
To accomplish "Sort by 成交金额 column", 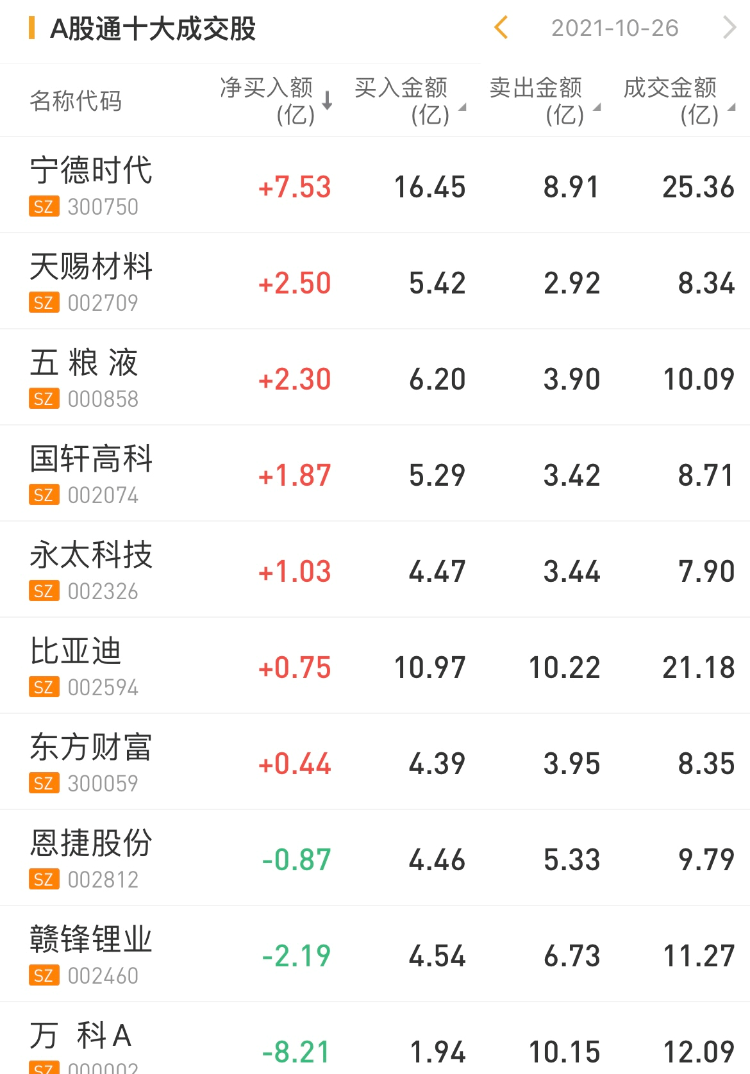I will pos(678,100).
